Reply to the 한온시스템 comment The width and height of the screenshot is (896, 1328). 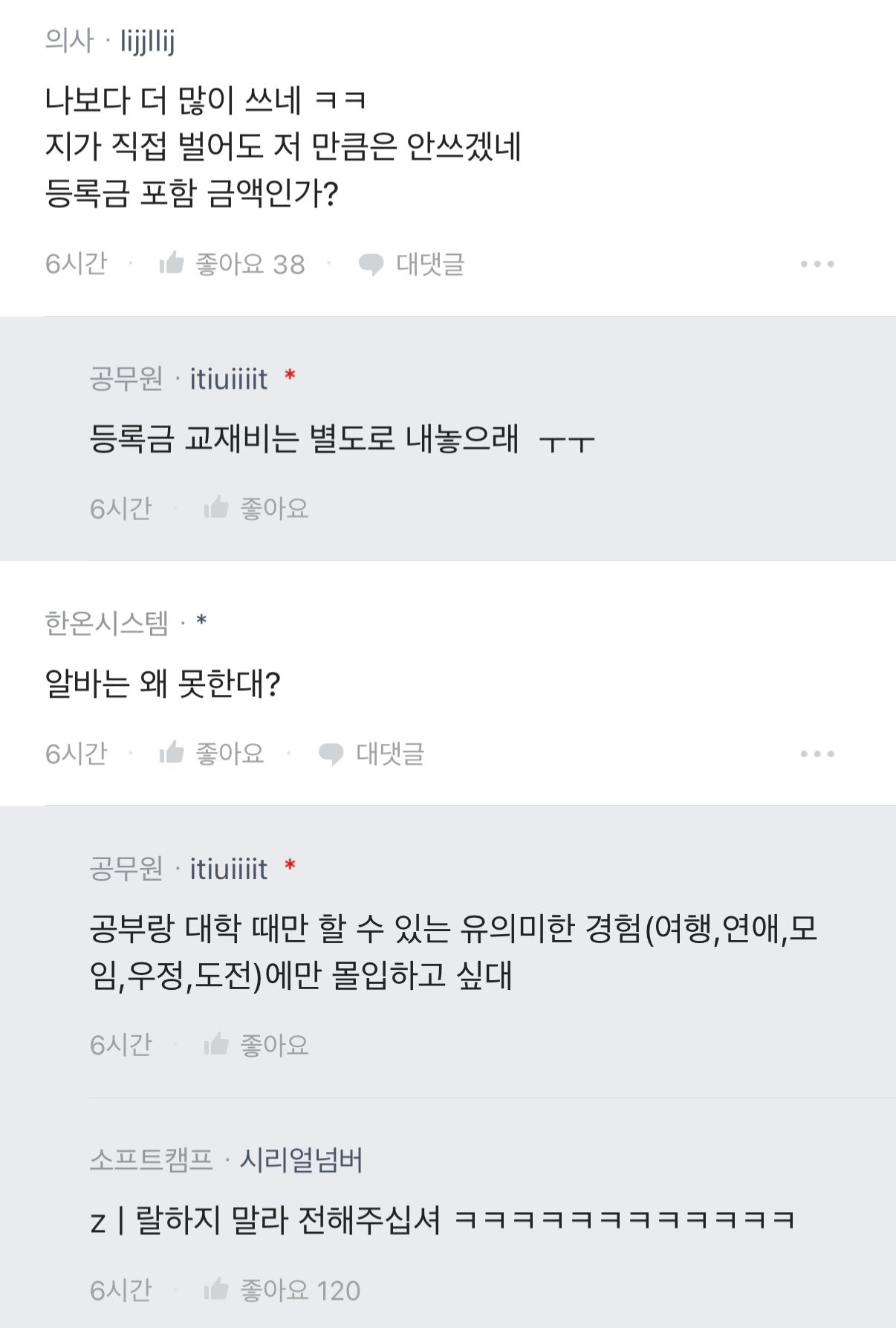coord(371,754)
